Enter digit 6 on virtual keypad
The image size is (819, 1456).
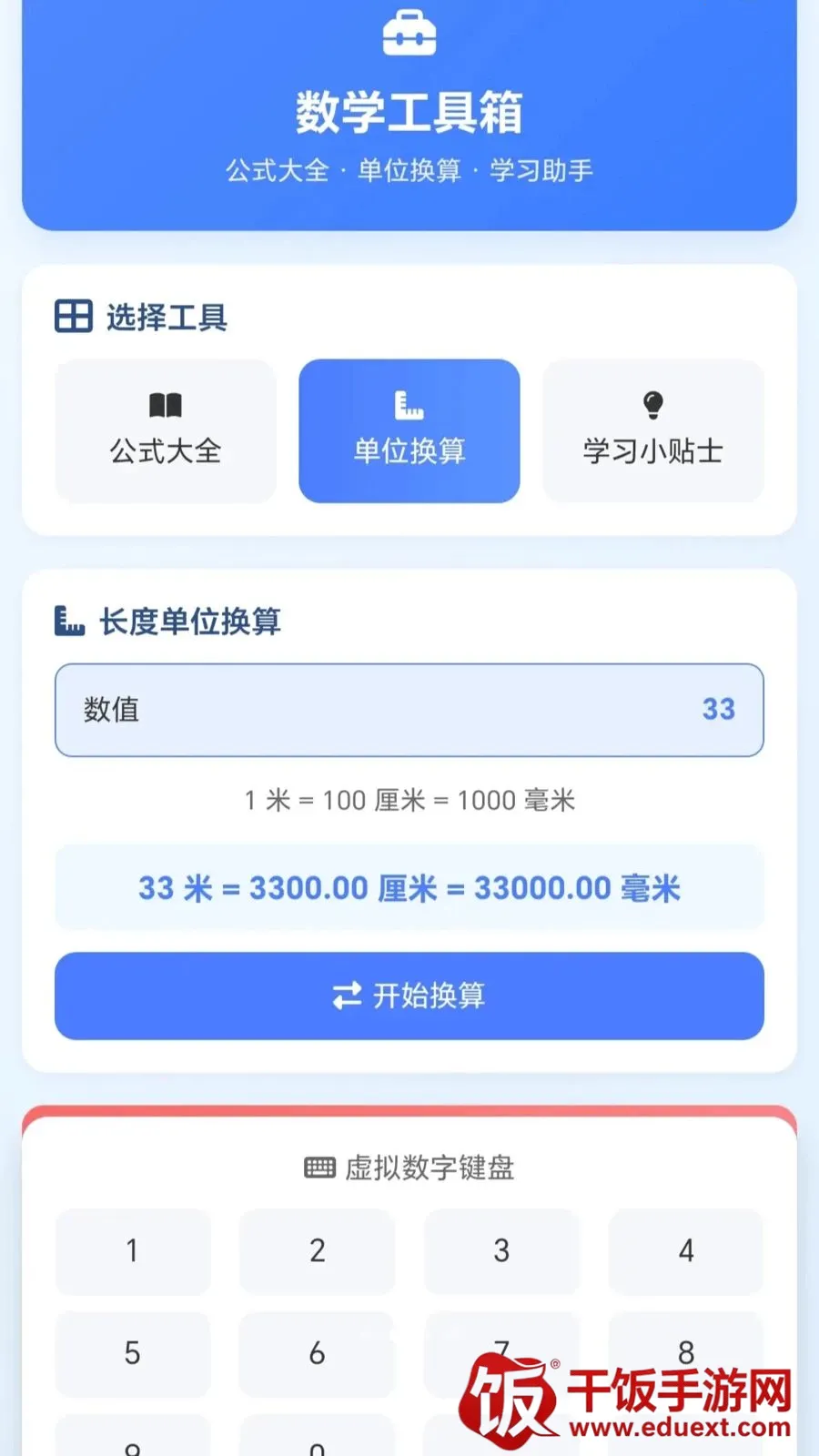tap(317, 1353)
